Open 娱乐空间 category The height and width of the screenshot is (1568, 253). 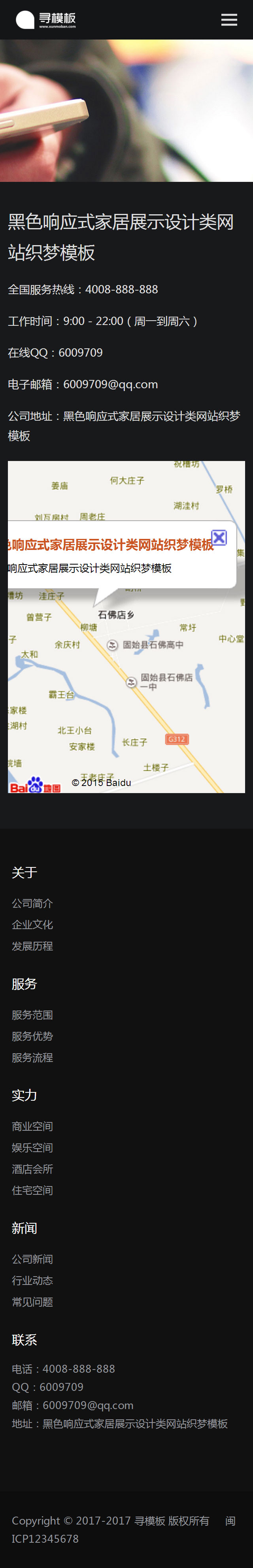click(x=32, y=1147)
